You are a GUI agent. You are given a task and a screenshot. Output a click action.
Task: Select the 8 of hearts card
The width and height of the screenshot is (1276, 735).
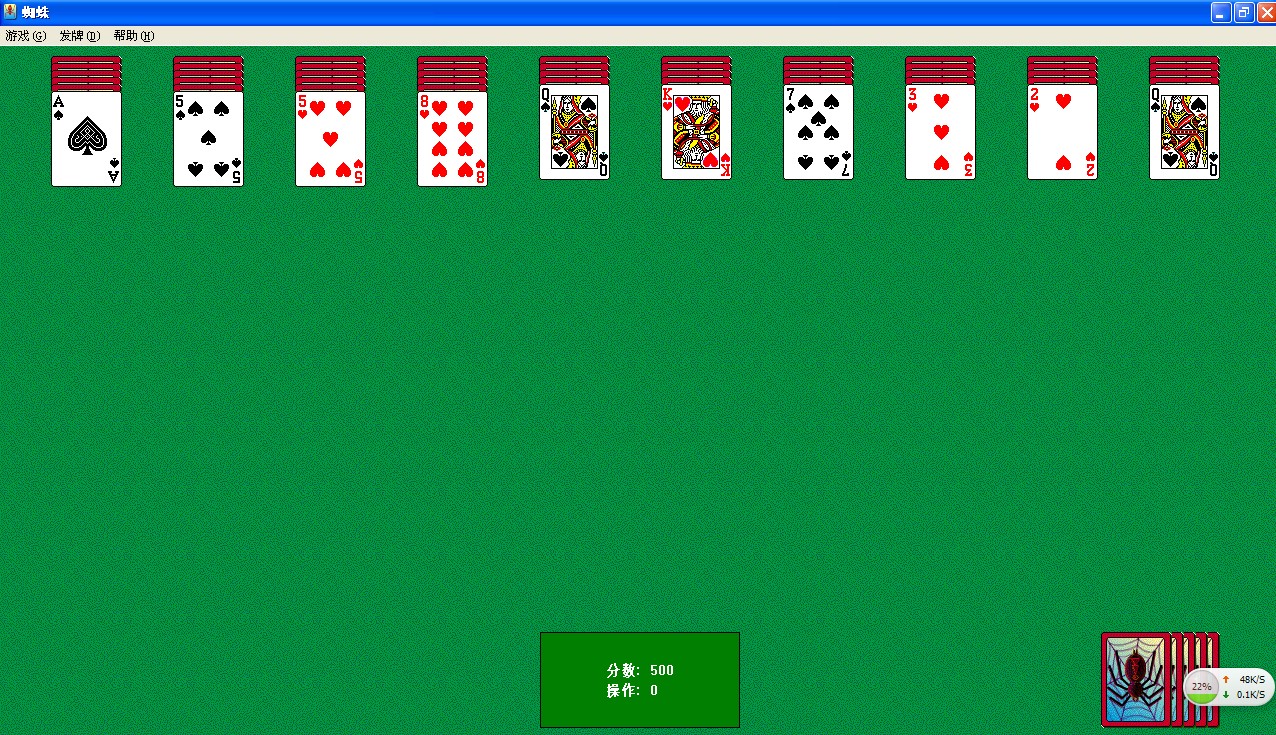452,139
